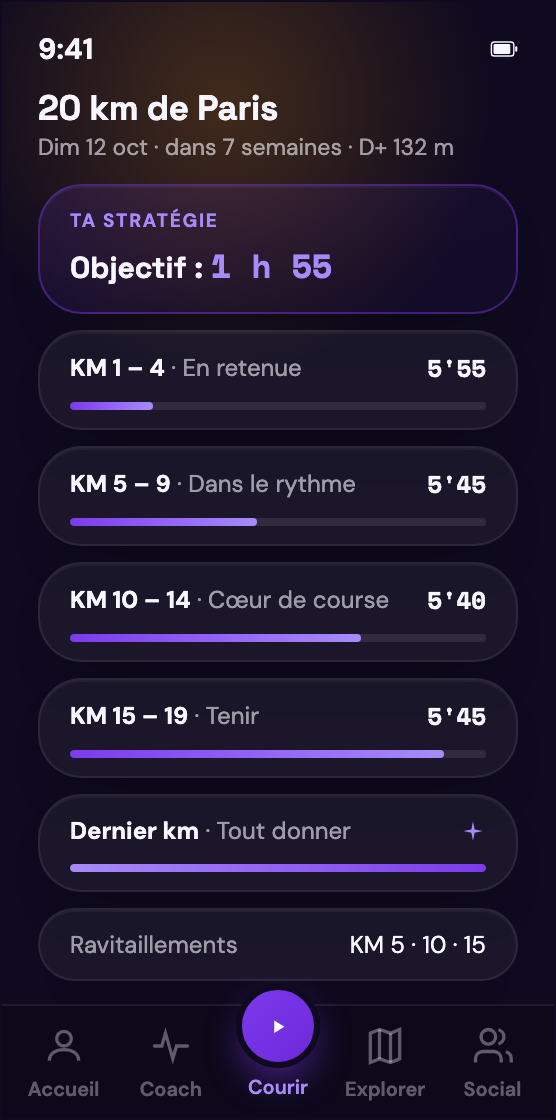Open the KM 15 – 19 Tenir card
556x1120 pixels.
click(277, 727)
